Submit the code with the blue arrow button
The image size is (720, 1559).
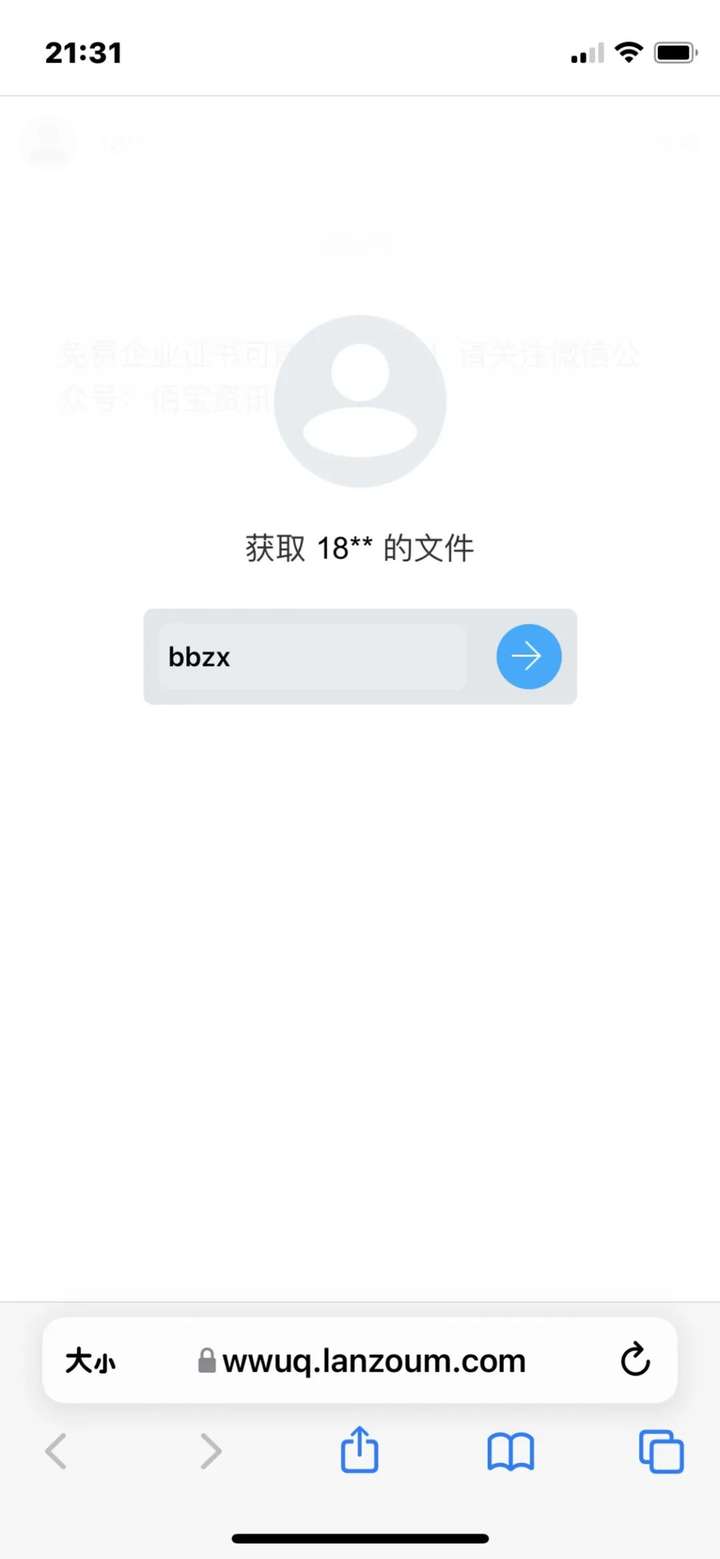[x=529, y=657]
